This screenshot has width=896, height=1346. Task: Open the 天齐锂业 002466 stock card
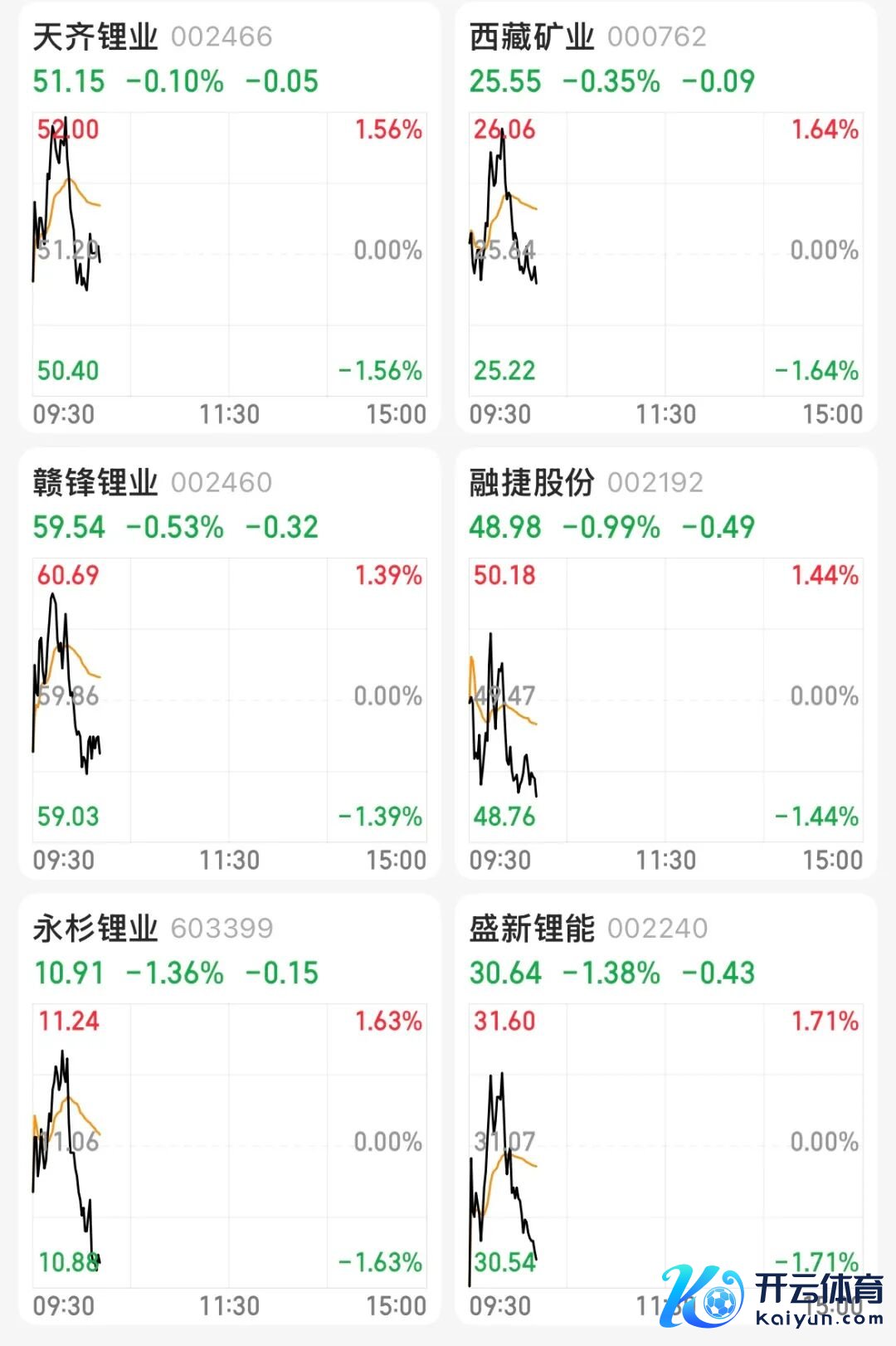click(x=229, y=217)
